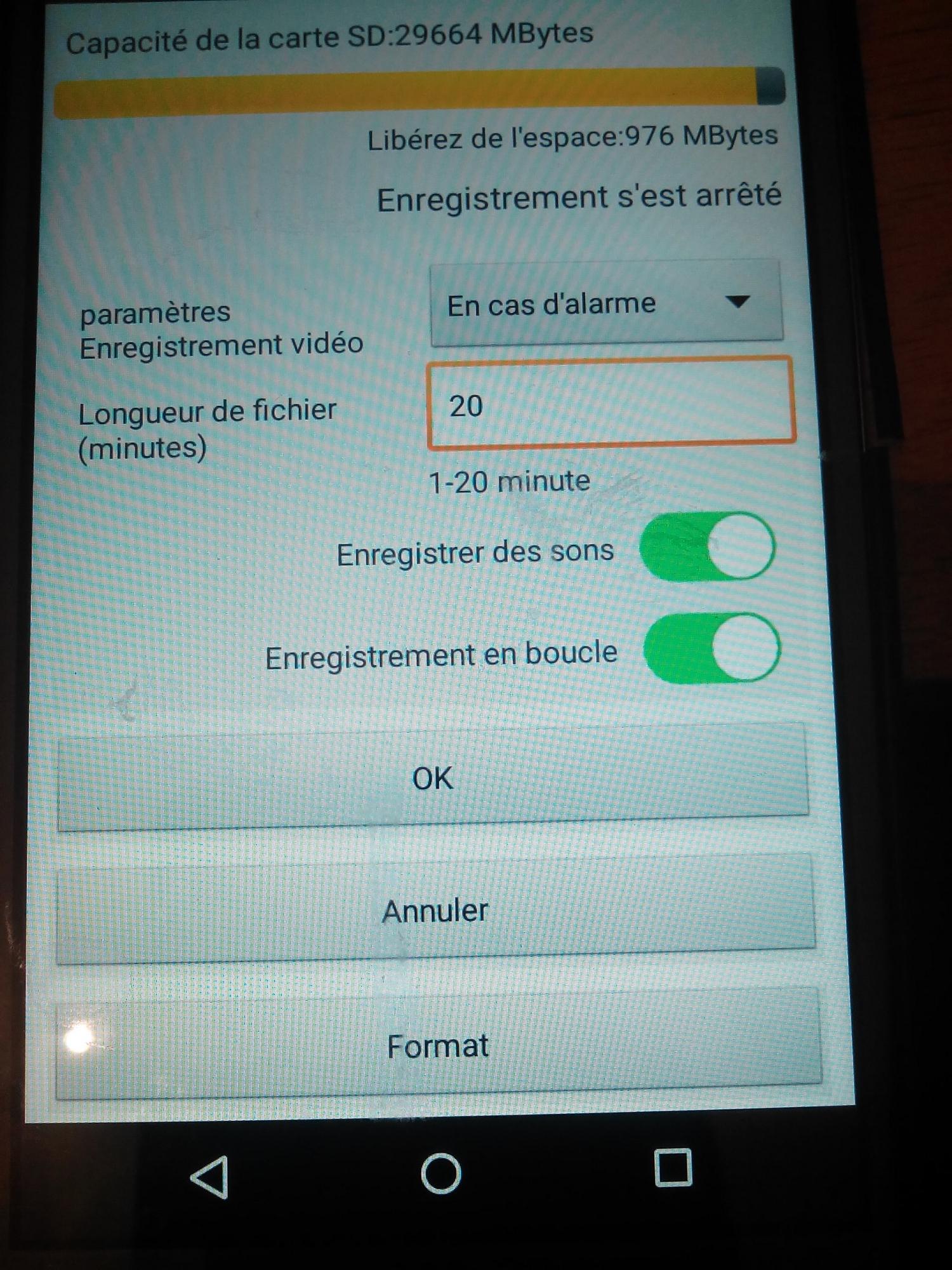Disable "Enregistrement en boucle" switch

click(x=711, y=648)
